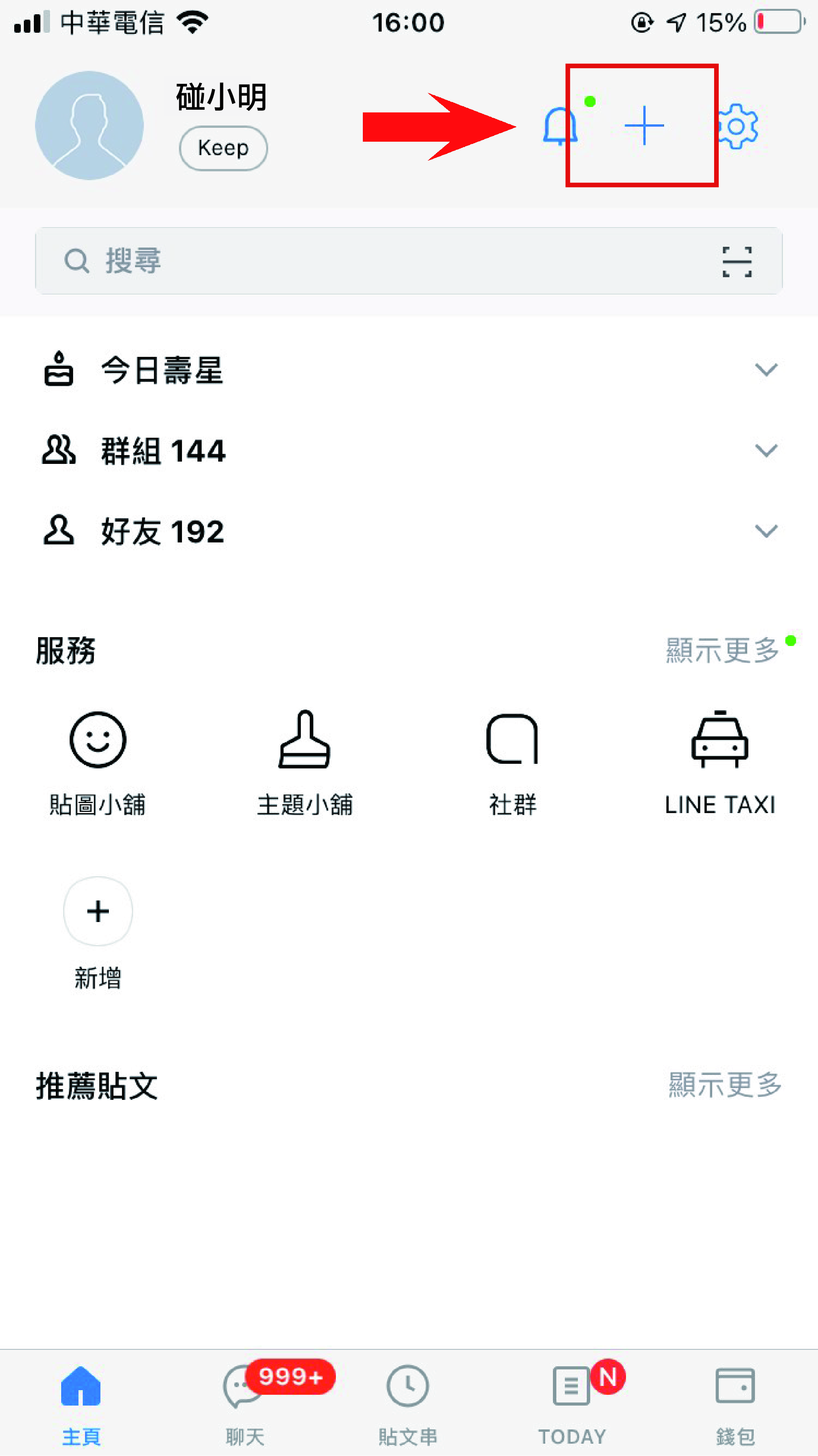Open the Keep button

(x=223, y=148)
